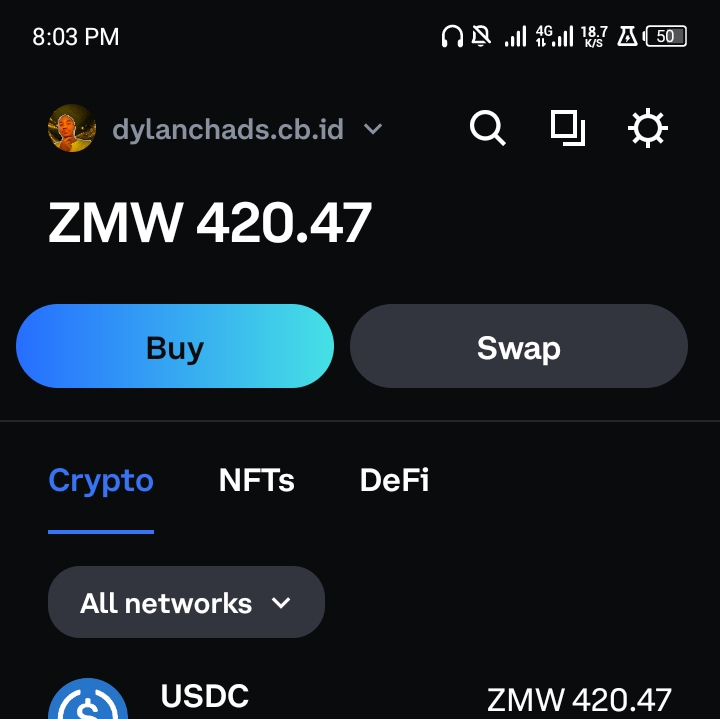Open the settings gear icon
The height and width of the screenshot is (719, 720).
pyautogui.click(x=647, y=129)
